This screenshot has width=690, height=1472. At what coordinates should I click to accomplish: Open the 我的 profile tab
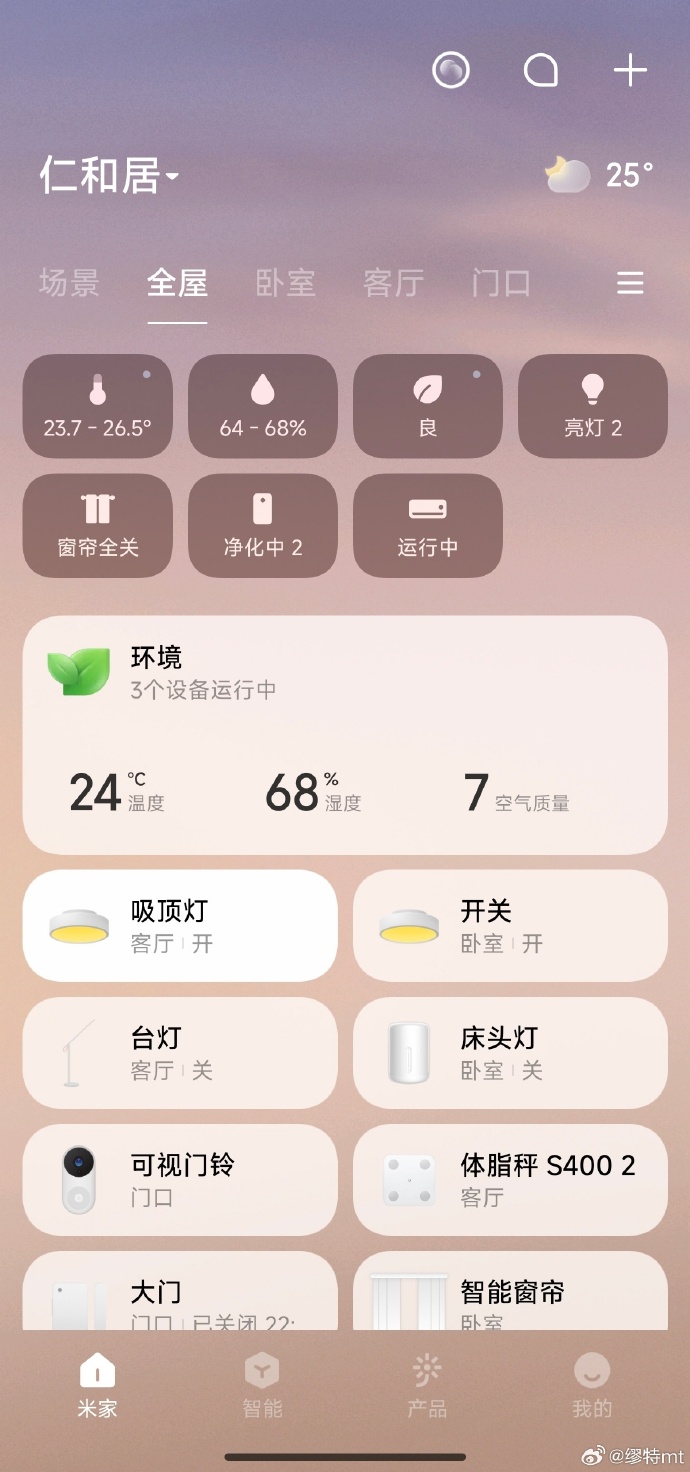click(591, 1386)
